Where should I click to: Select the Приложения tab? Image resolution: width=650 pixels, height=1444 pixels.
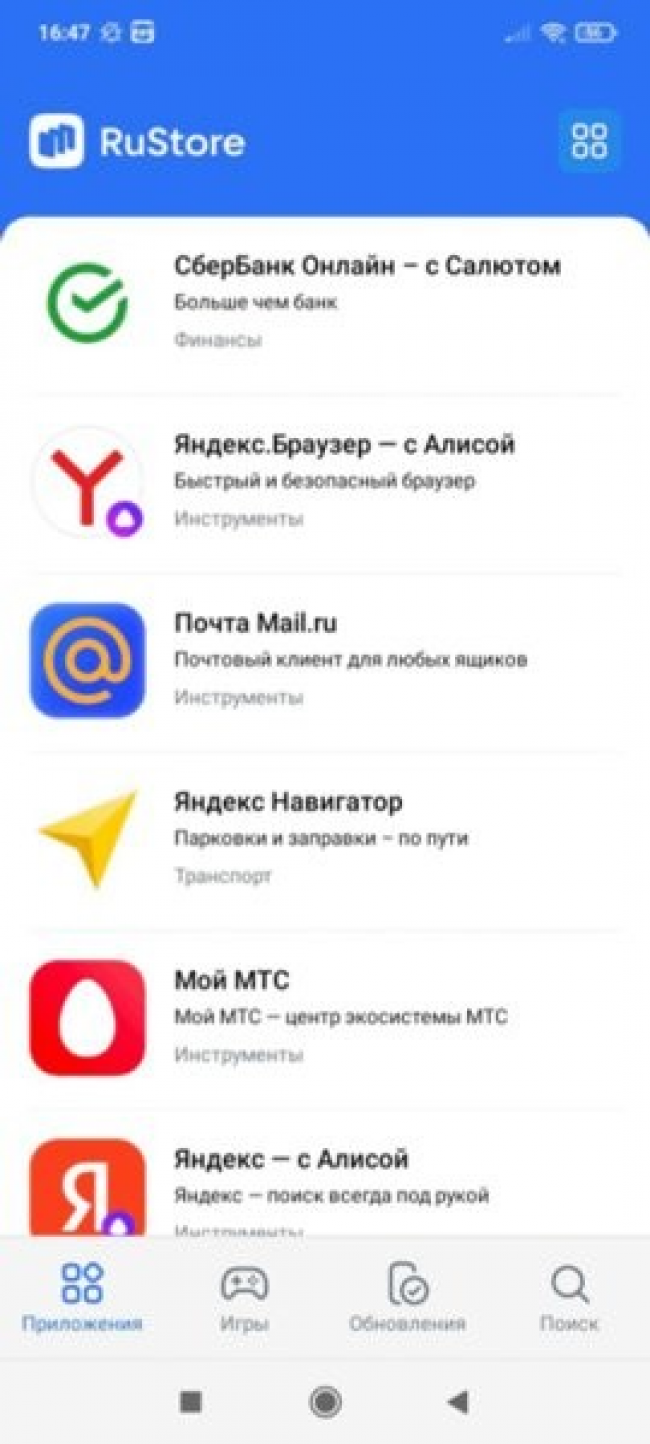pos(82,1297)
